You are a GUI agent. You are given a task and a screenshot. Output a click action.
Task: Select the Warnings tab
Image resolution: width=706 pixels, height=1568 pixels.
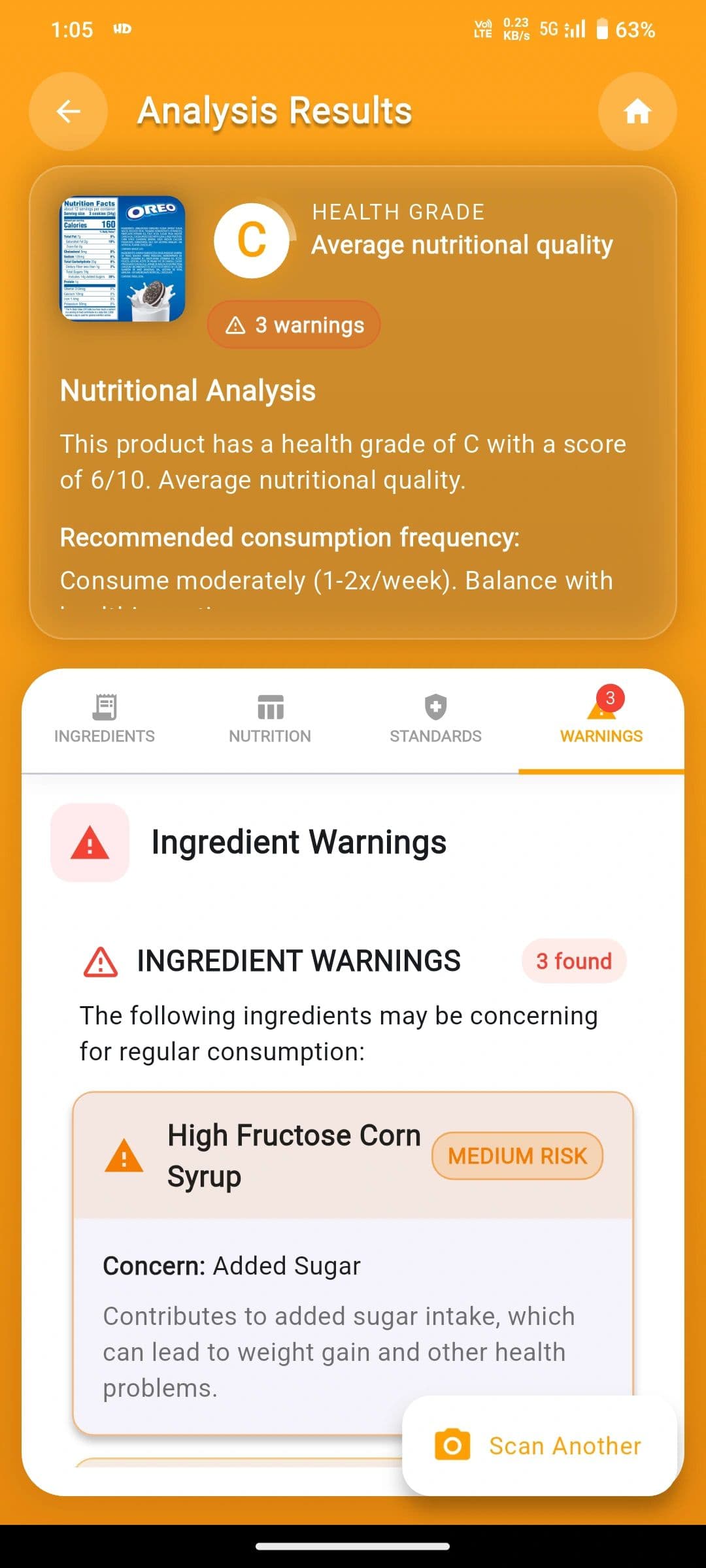tap(601, 720)
